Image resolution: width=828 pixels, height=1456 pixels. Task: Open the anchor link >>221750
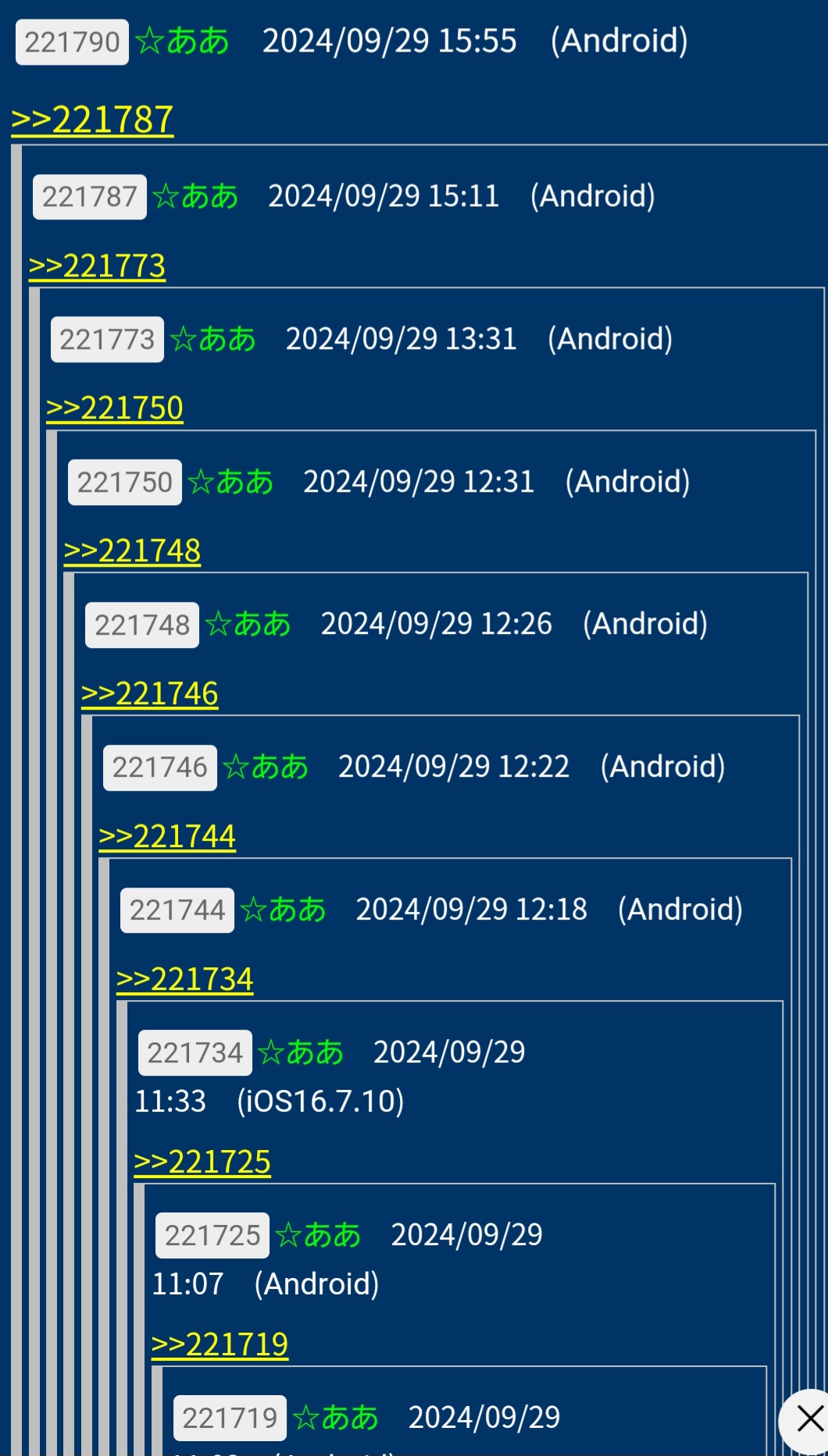(x=115, y=408)
